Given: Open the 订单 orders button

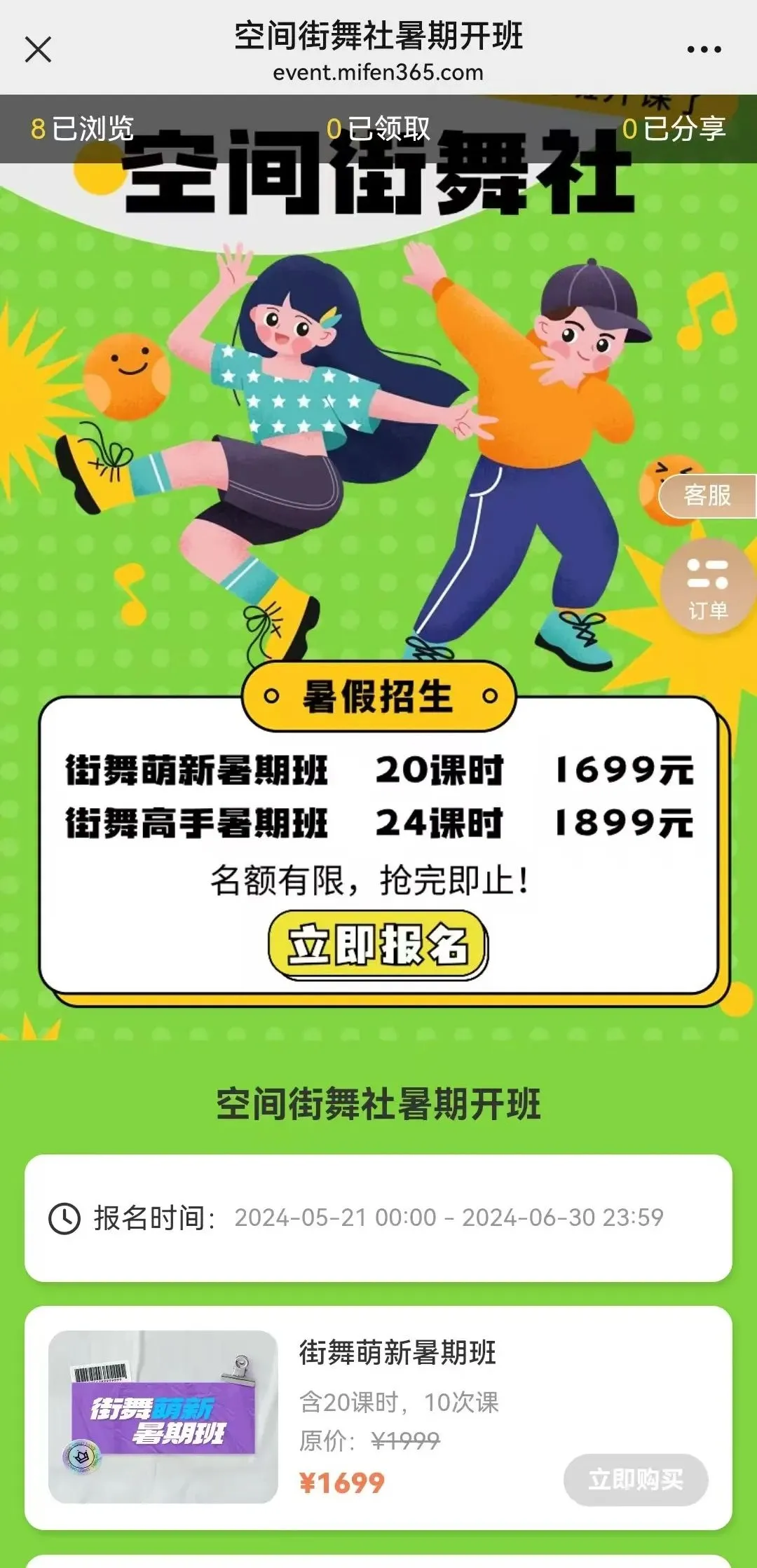Looking at the screenshot, I should point(707,587).
